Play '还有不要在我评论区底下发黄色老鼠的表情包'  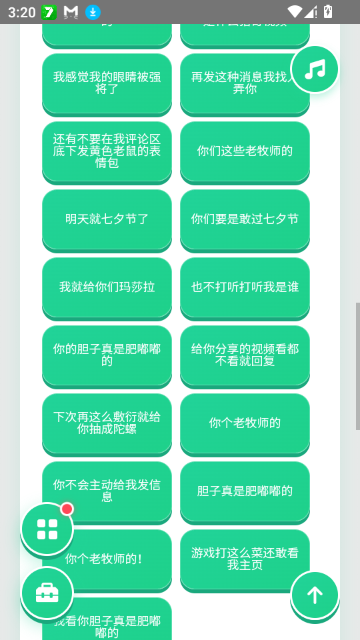point(107,152)
